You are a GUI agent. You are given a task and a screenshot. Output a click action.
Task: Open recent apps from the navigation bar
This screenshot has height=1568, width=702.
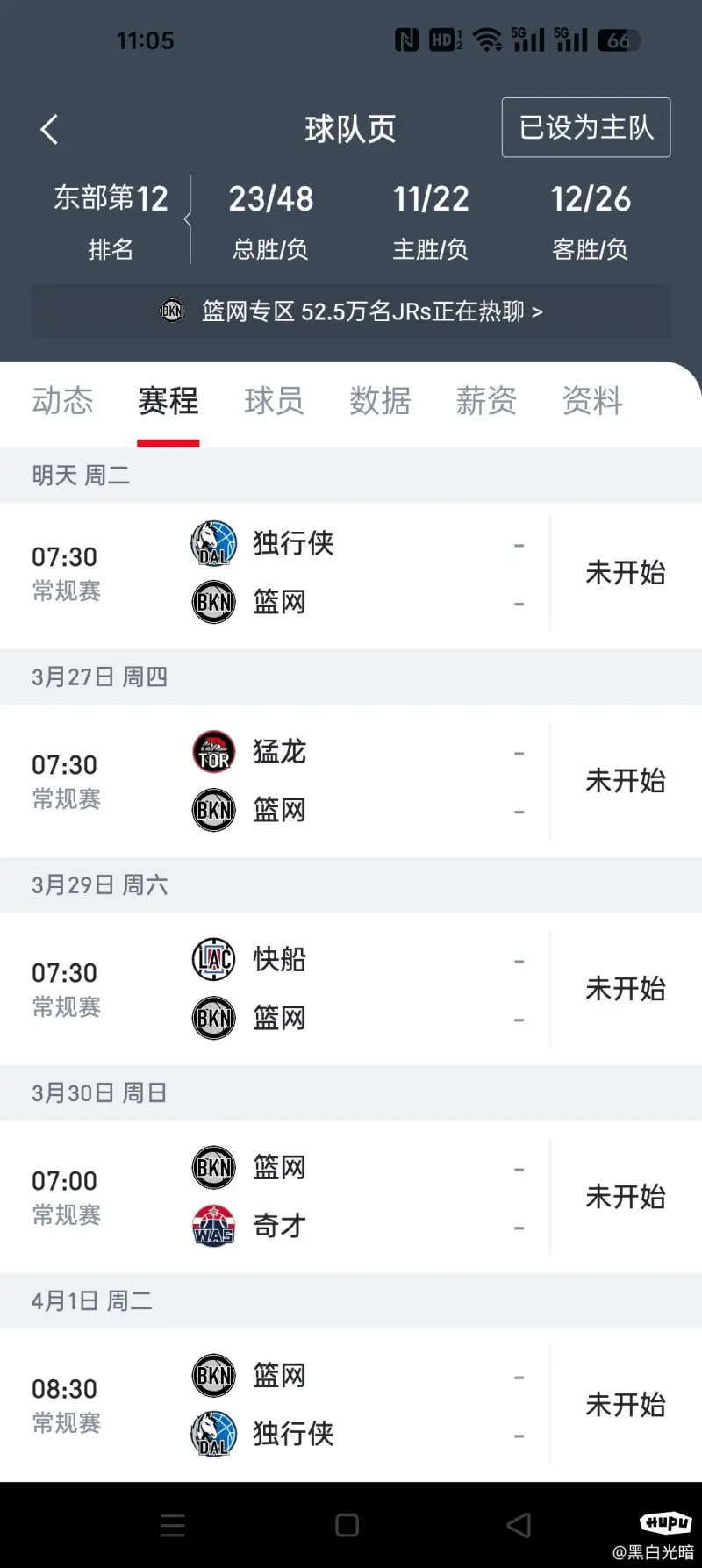click(173, 1525)
